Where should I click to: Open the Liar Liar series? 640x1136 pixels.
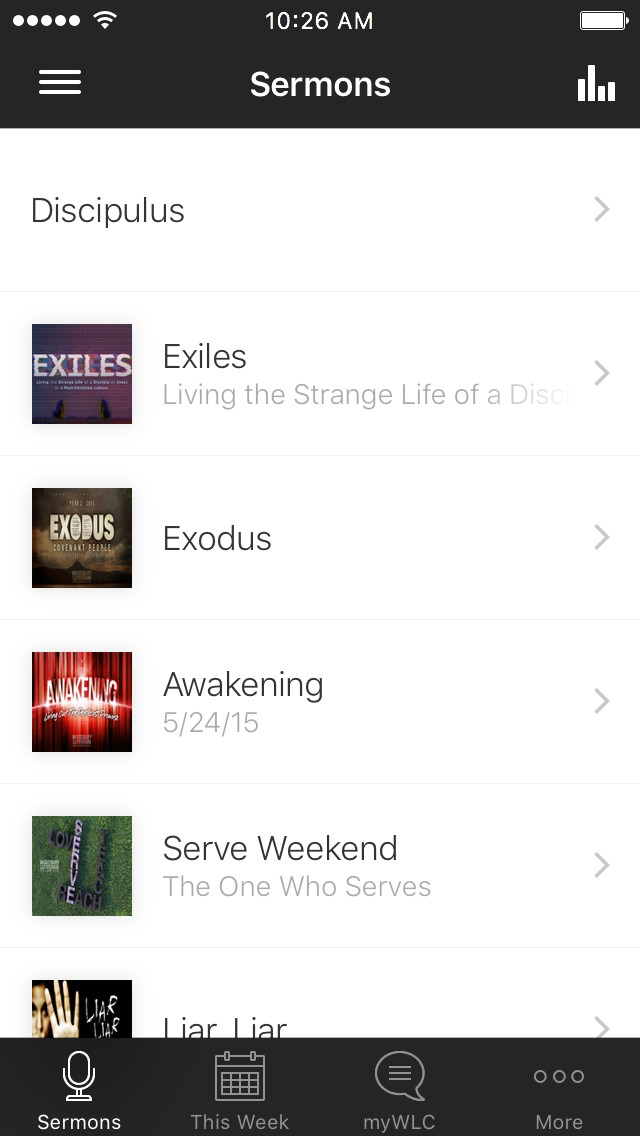click(320, 993)
